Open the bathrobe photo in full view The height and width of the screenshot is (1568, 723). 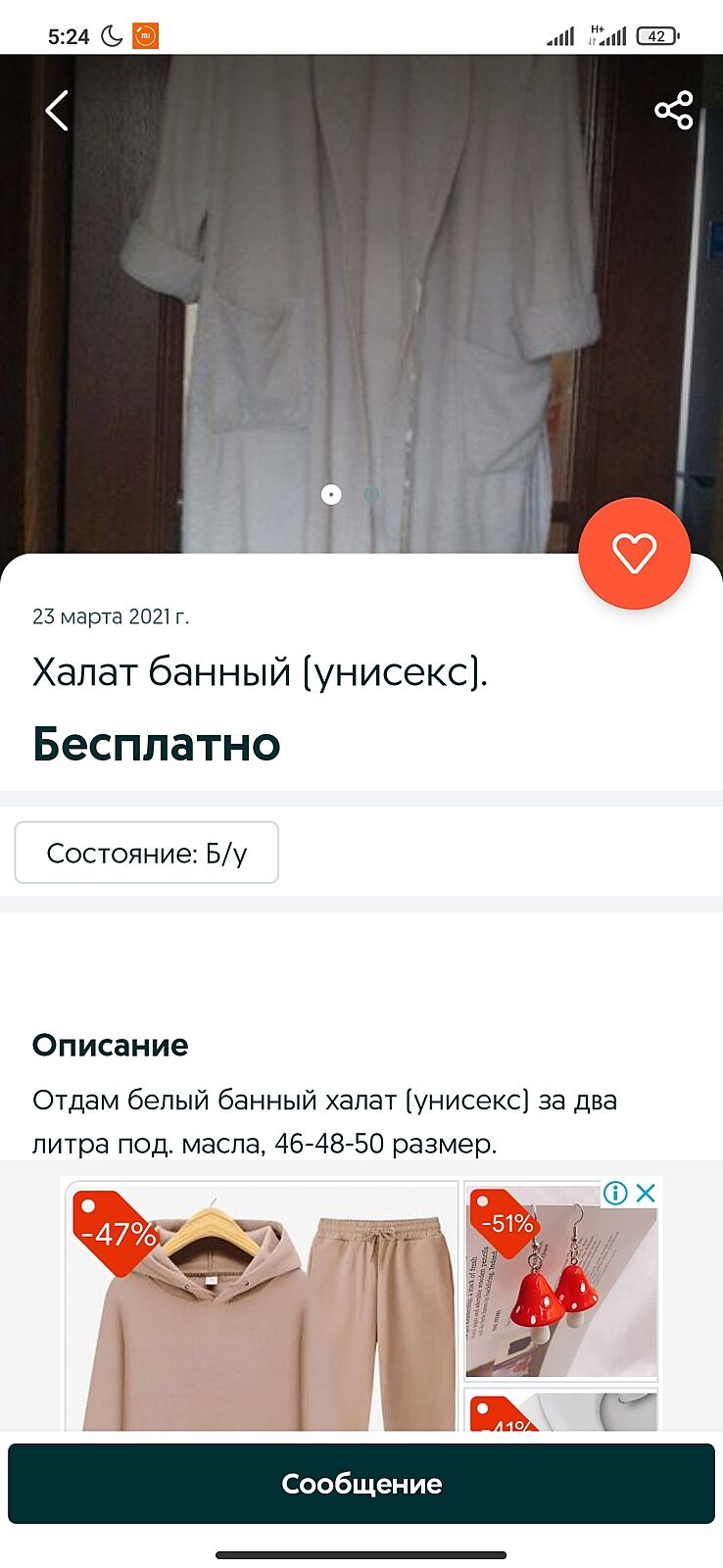click(x=361, y=294)
